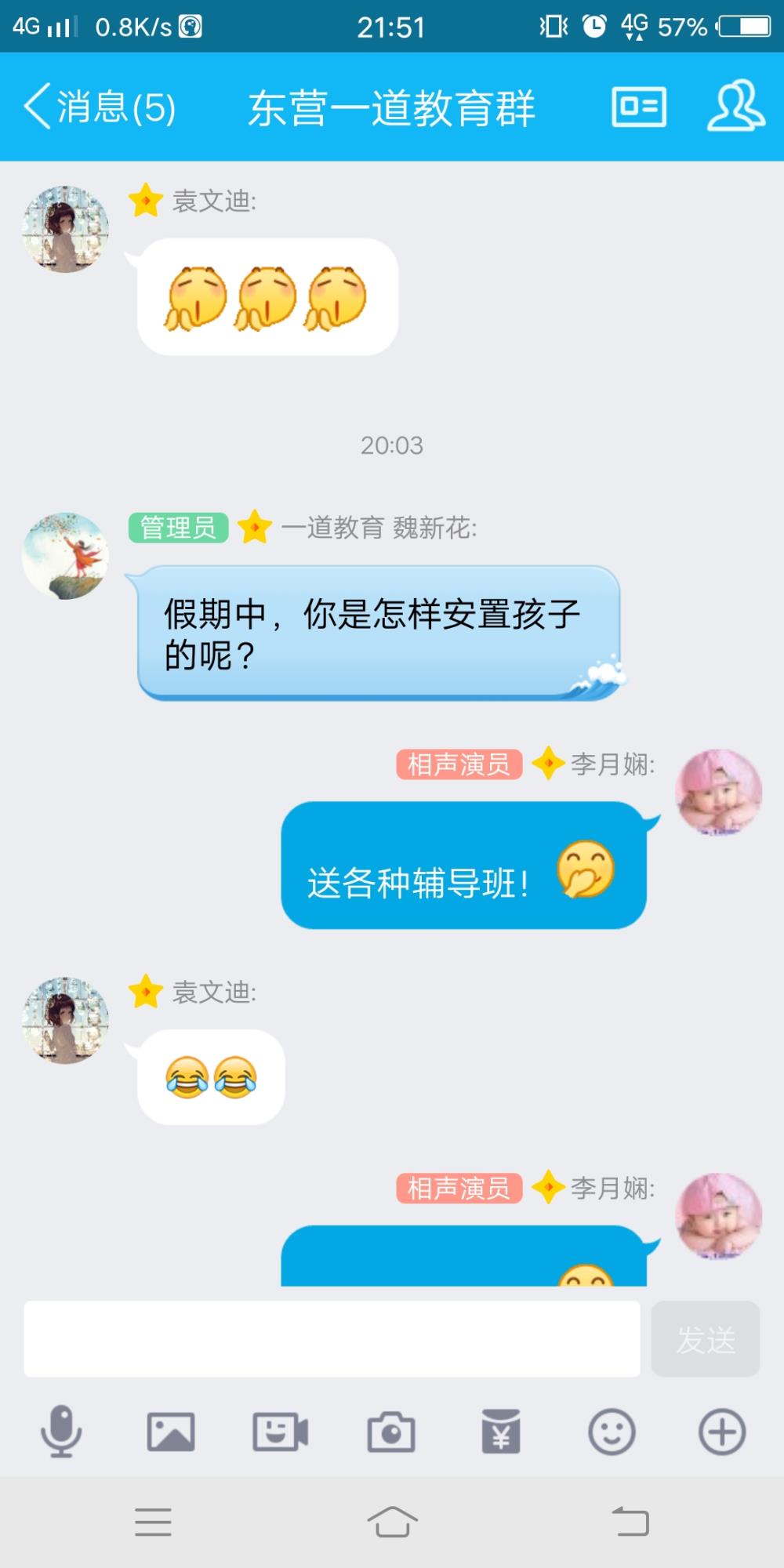
Task: Open the image gallery picker
Action: tap(171, 1432)
